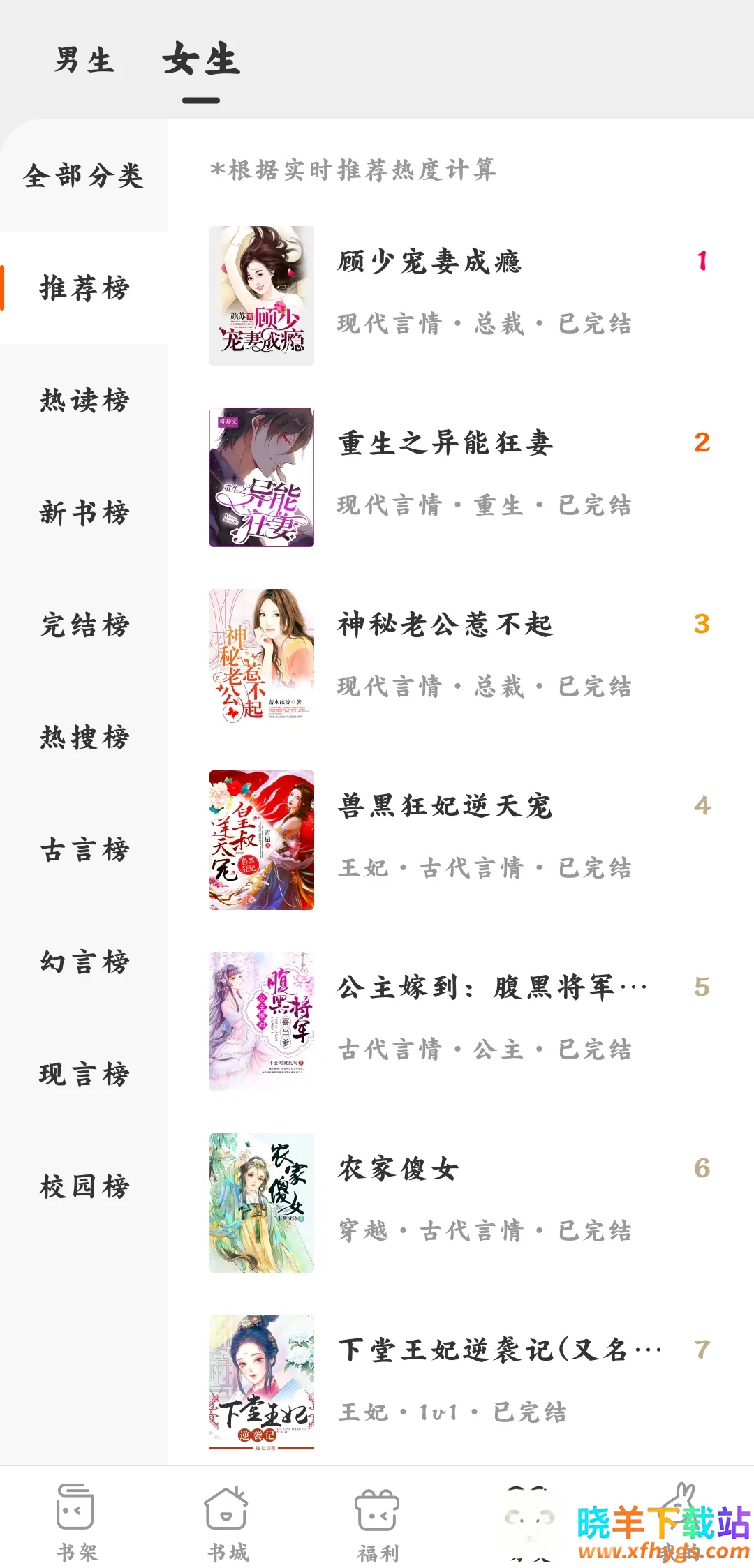Image resolution: width=754 pixels, height=1568 pixels.
Task: Go to the 书架 bookshelf tab
Action: 76,1521
